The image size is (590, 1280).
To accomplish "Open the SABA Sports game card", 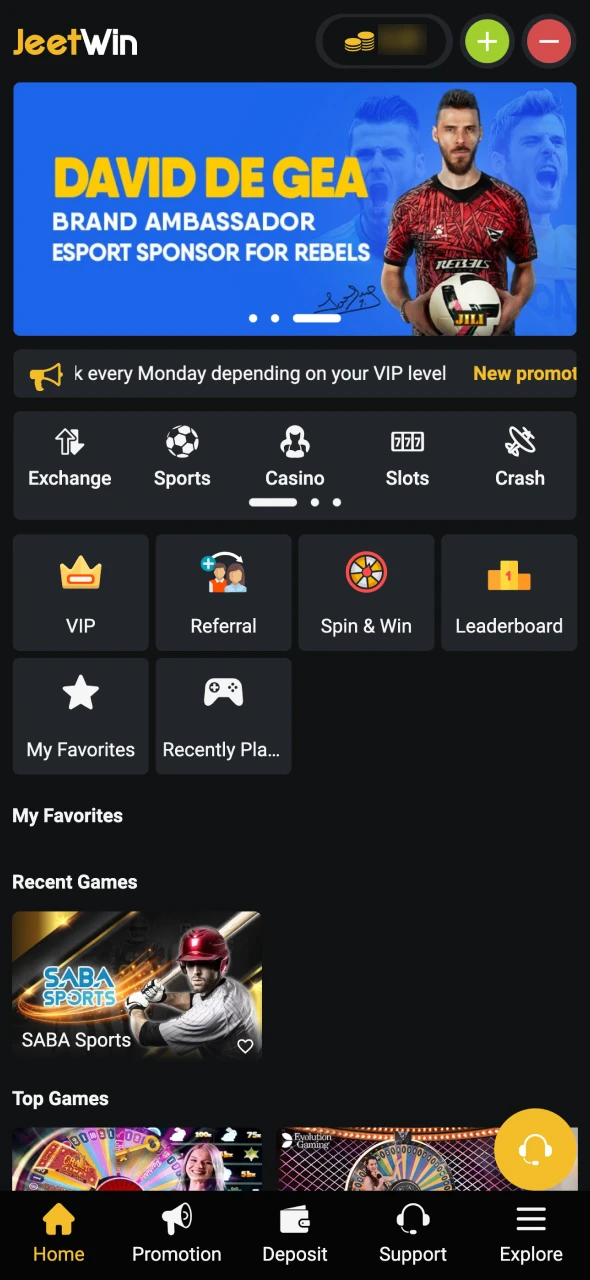I will 137,985.
